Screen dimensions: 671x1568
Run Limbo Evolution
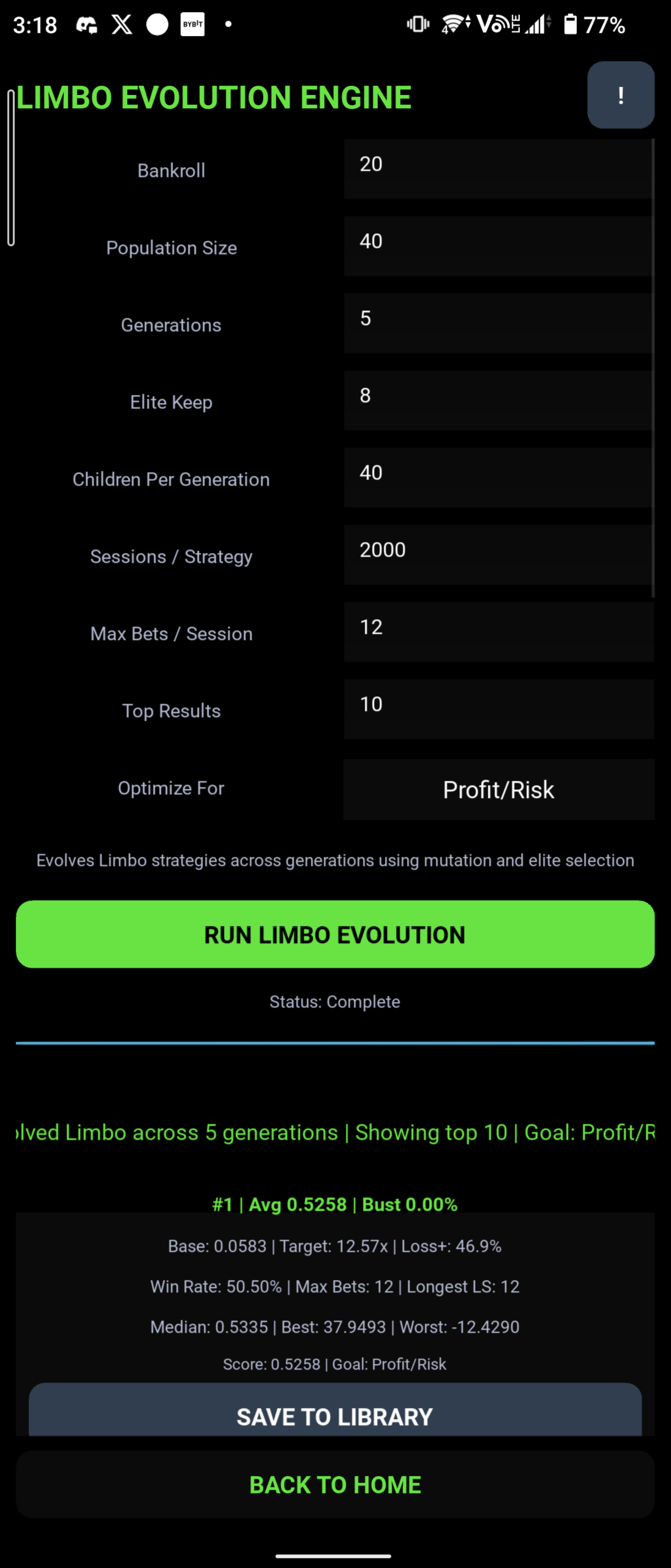[x=335, y=934]
